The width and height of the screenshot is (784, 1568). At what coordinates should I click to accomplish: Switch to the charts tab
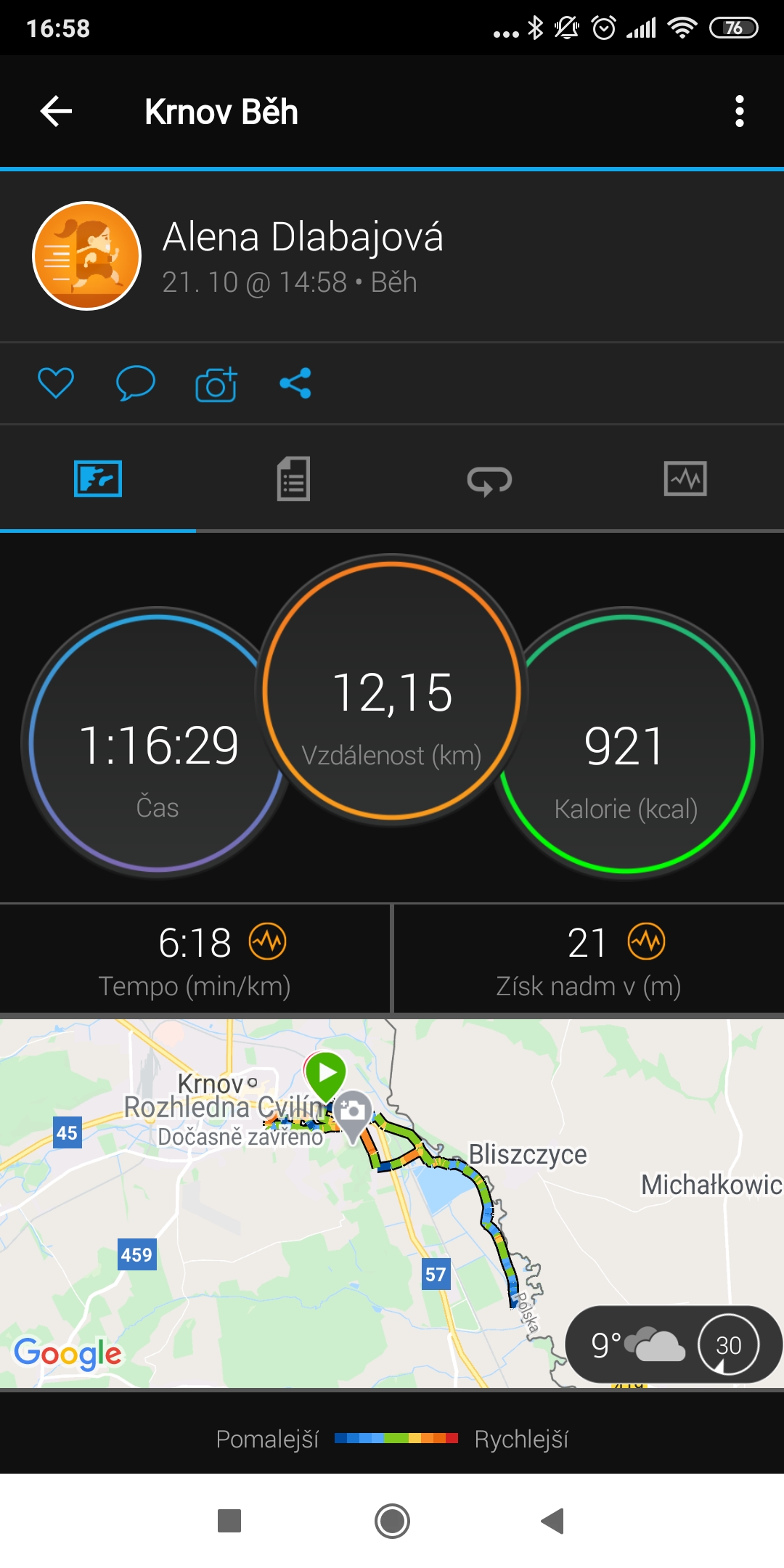click(x=685, y=479)
